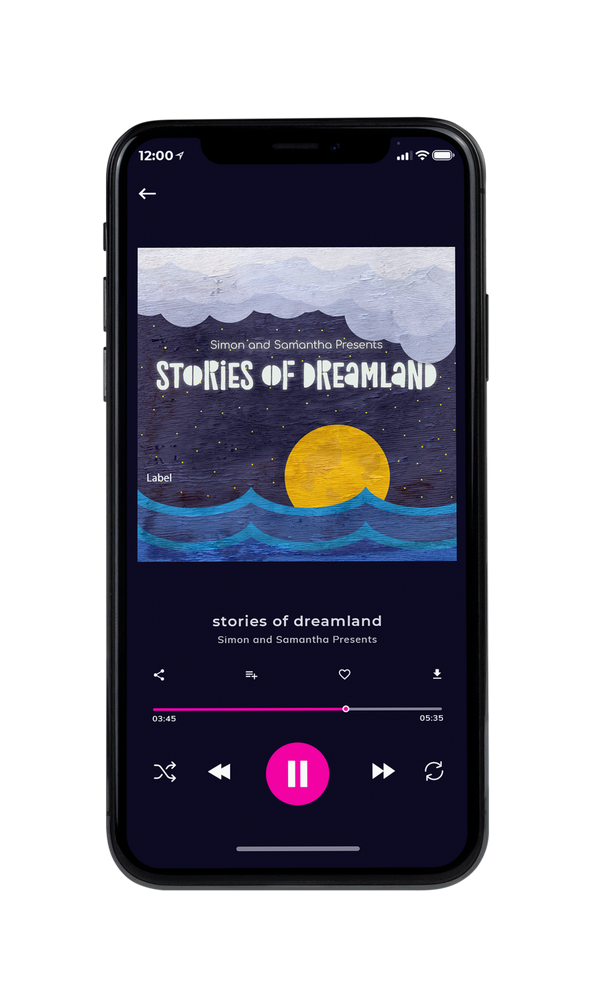Add this track to a playlist
The height and width of the screenshot is (1000, 600).
coord(251,675)
